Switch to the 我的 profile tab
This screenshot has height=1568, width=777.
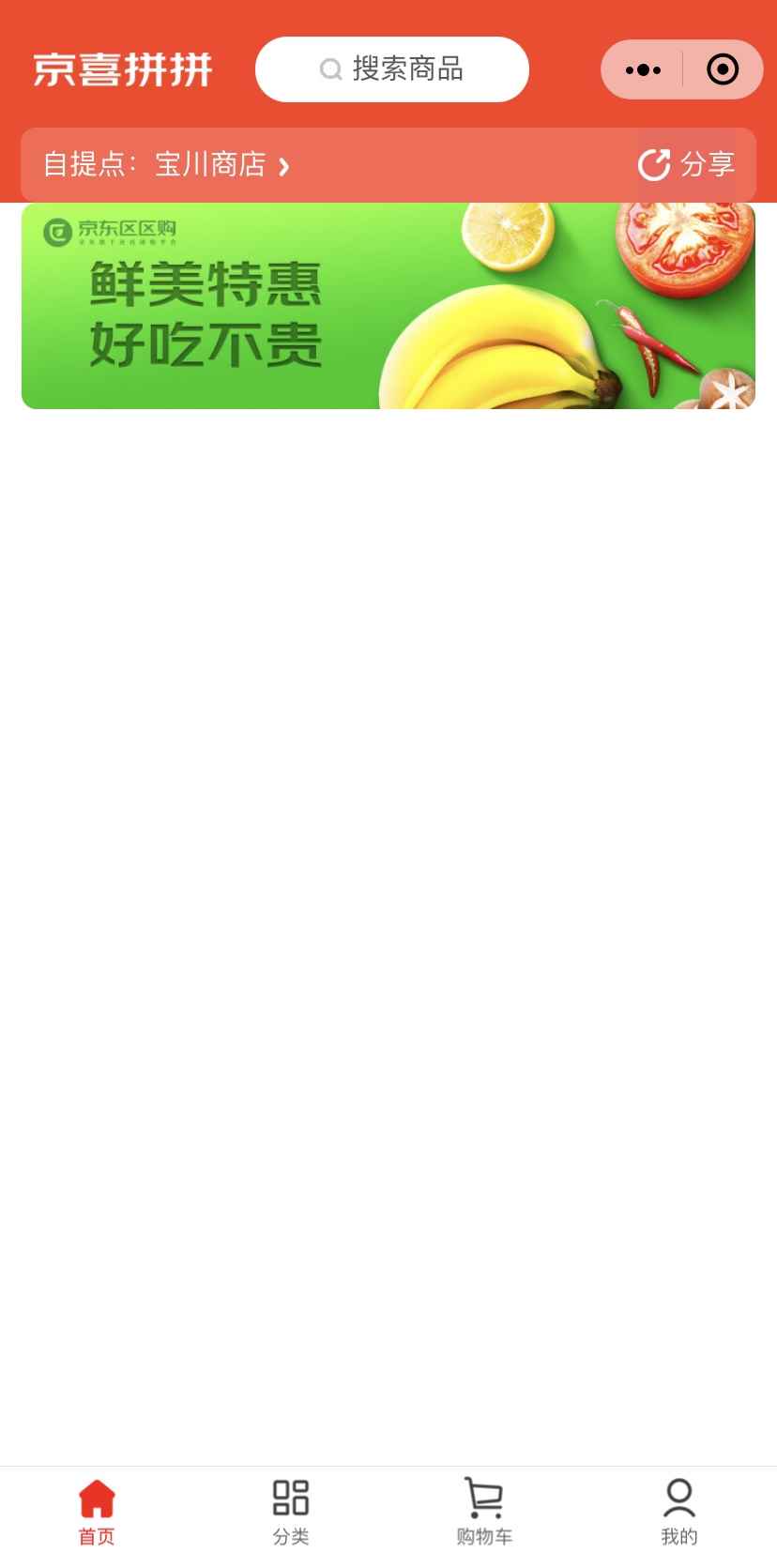pyautogui.click(x=678, y=1513)
